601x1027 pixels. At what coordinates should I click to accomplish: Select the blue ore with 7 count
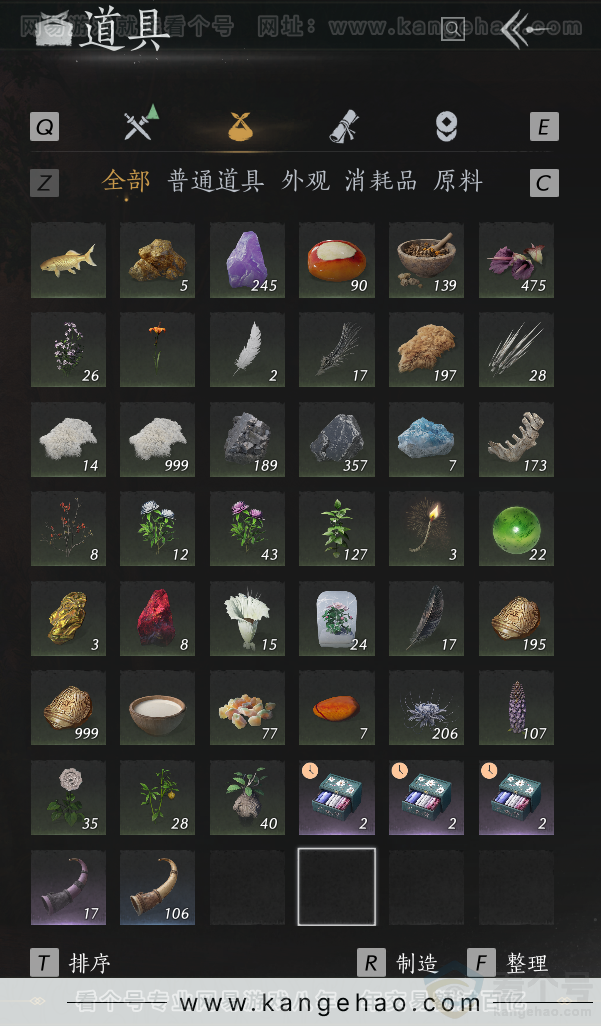point(426,440)
